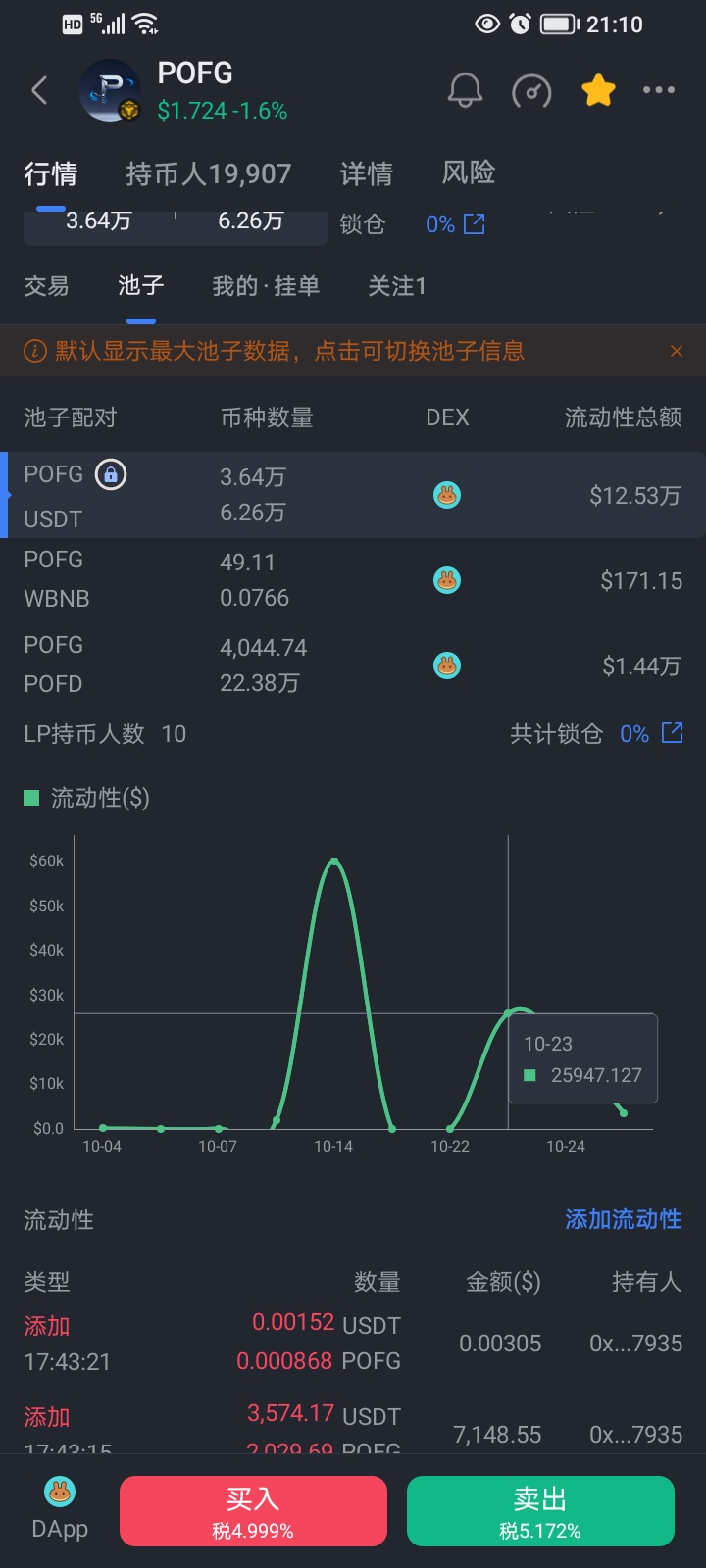The height and width of the screenshot is (1568, 706).
Task: Tap the red 买入 buy button
Action: tap(253, 1510)
